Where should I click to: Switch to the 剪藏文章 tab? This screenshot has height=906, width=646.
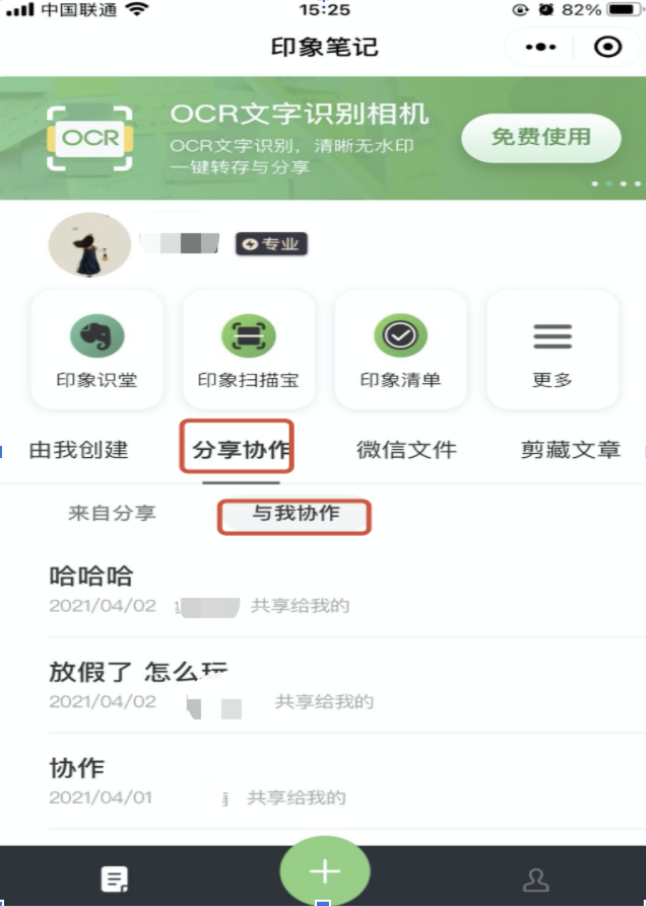[570, 450]
